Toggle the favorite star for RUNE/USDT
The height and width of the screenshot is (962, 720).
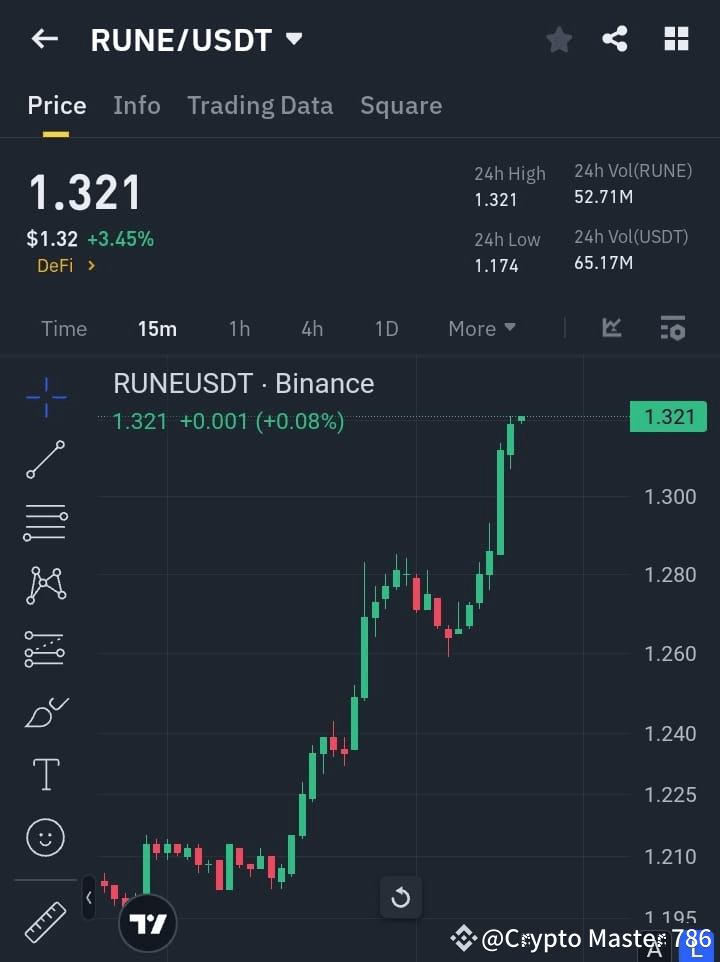click(558, 39)
